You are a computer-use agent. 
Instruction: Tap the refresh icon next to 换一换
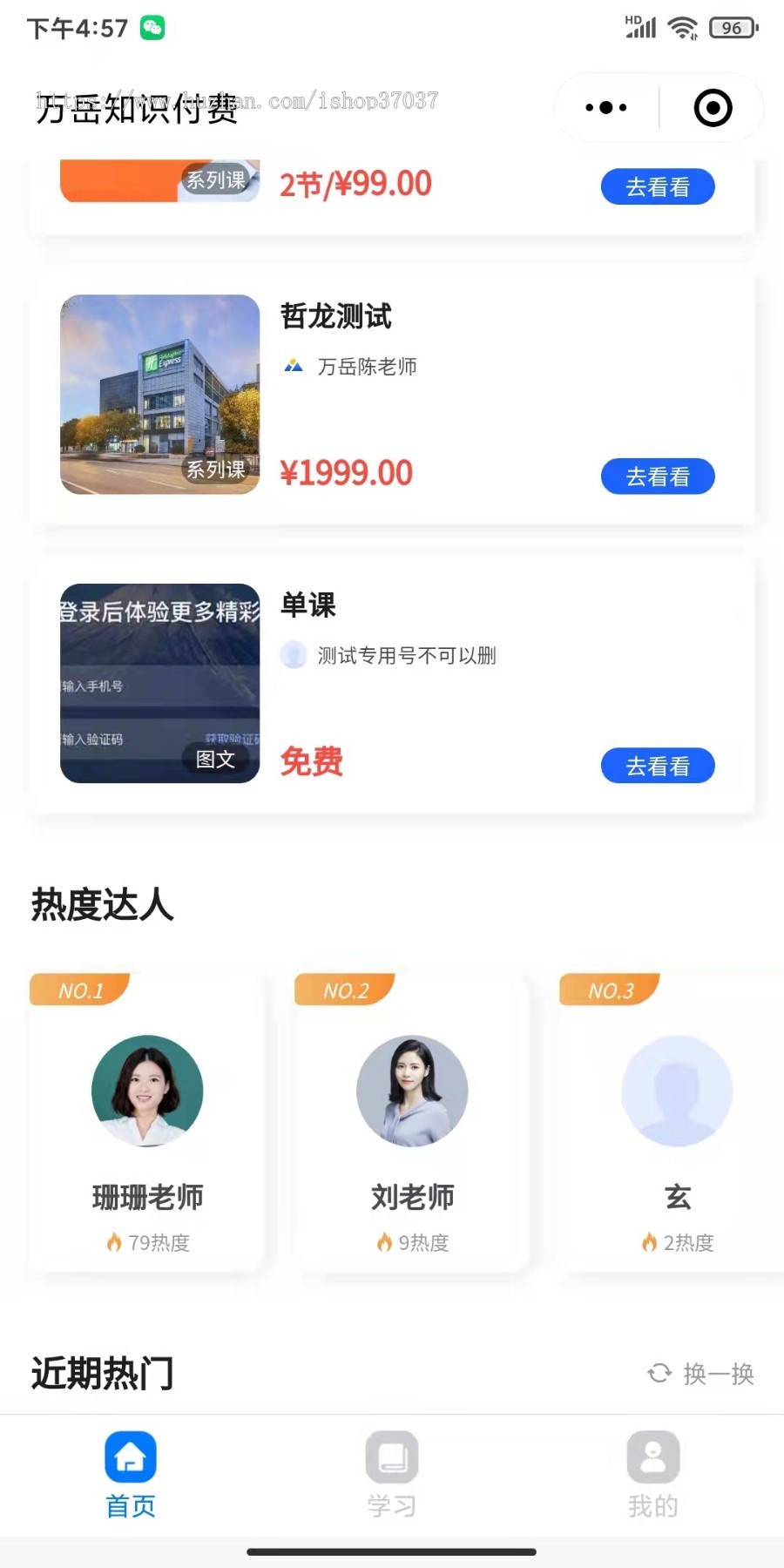659,1374
